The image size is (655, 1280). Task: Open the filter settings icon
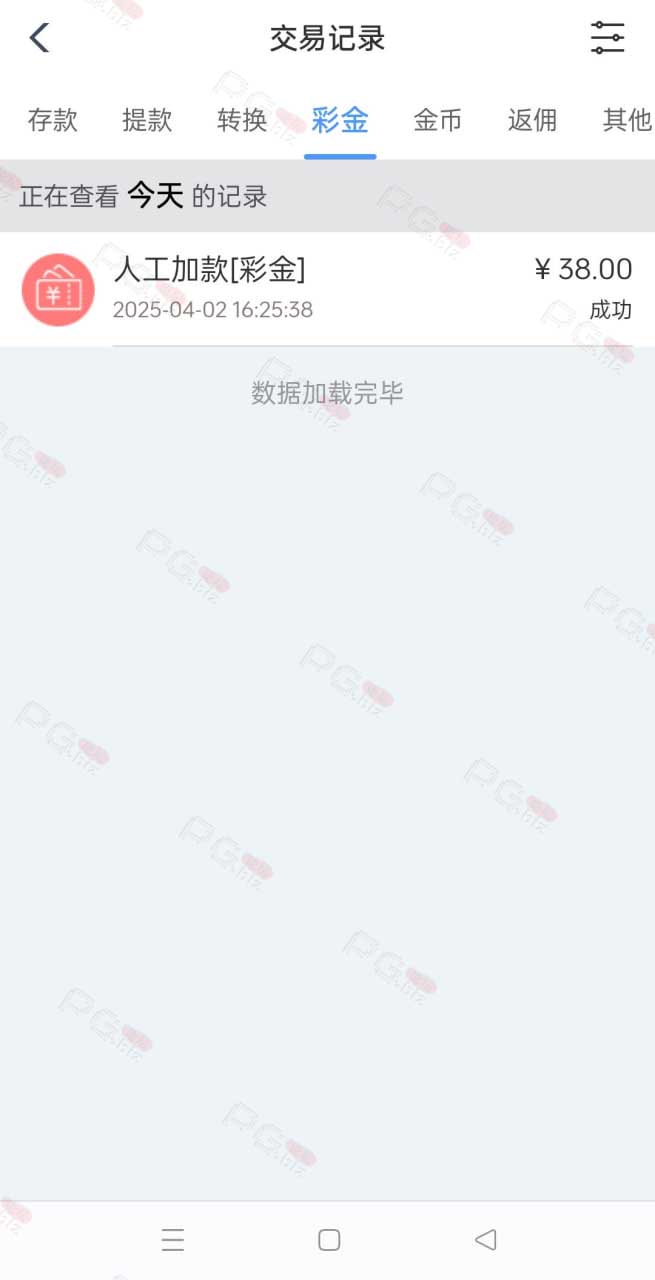click(607, 38)
